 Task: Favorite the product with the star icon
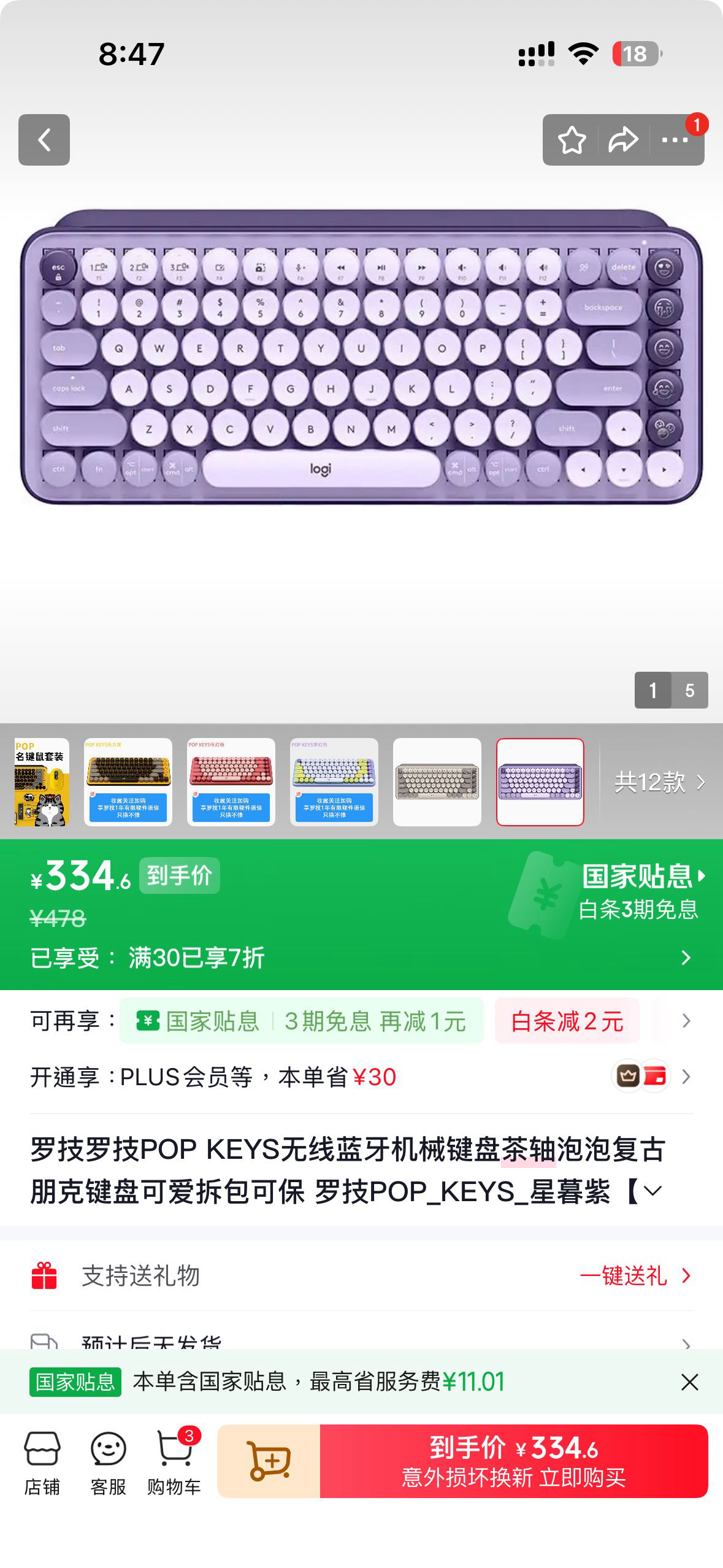pyautogui.click(x=572, y=140)
